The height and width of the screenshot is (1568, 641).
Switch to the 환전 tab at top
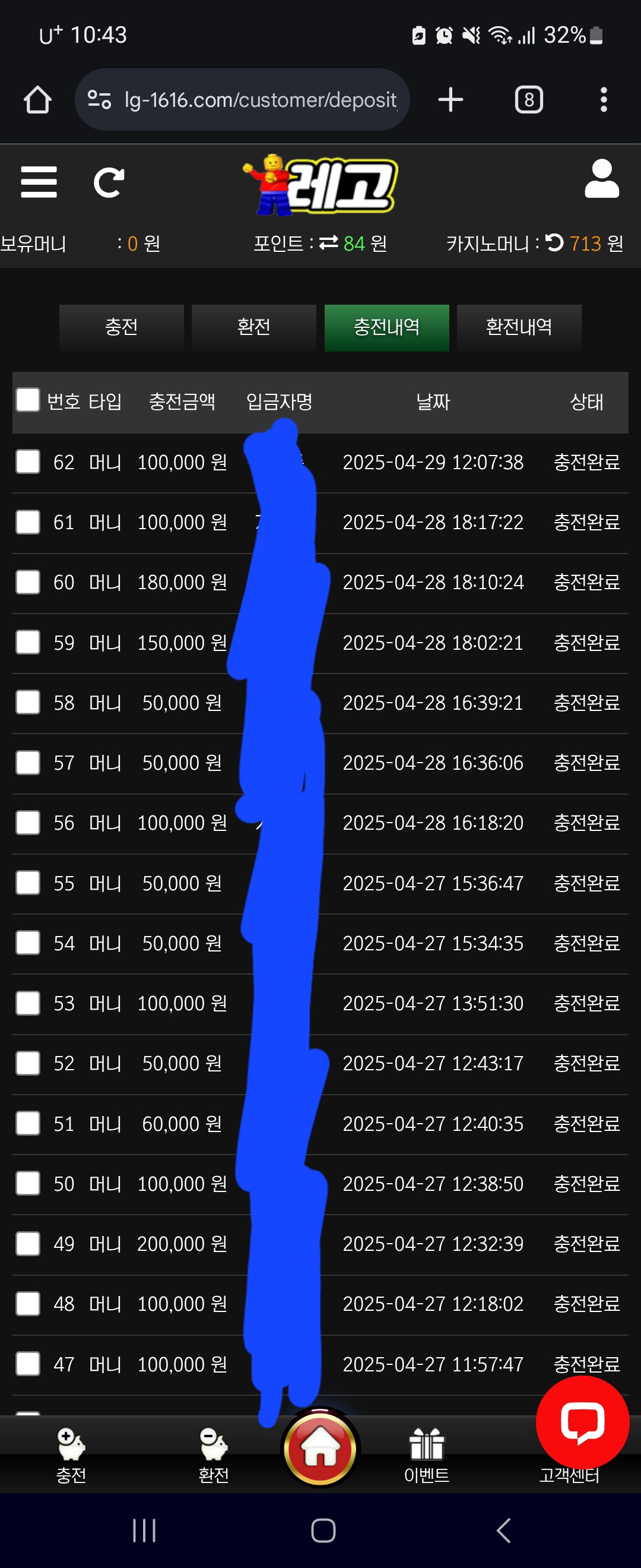point(253,327)
